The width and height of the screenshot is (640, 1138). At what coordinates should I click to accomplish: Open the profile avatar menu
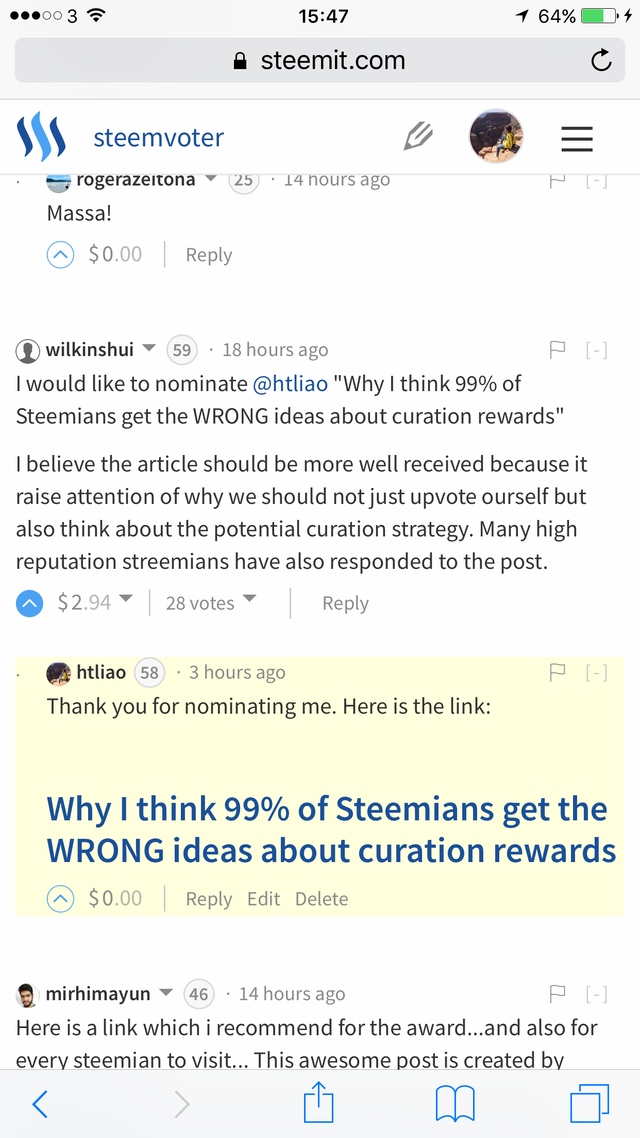click(496, 137)
